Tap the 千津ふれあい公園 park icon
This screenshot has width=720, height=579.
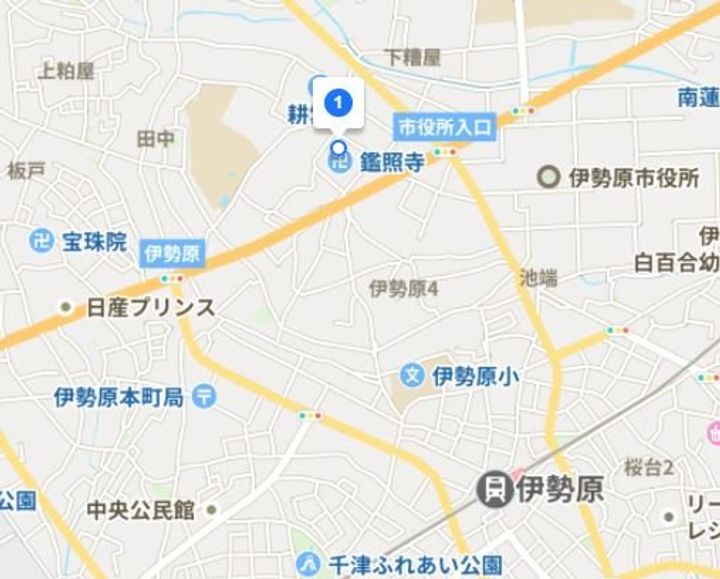pyautogui.click(x=307, y=565)
